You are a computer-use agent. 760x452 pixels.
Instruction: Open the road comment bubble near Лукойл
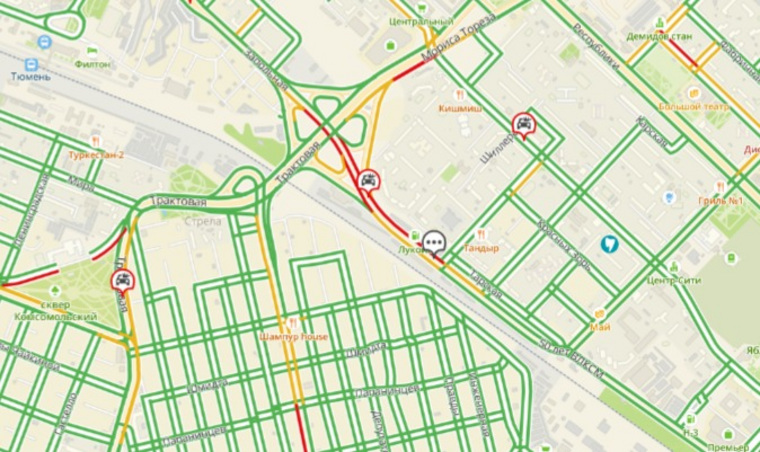coord(433,241)
